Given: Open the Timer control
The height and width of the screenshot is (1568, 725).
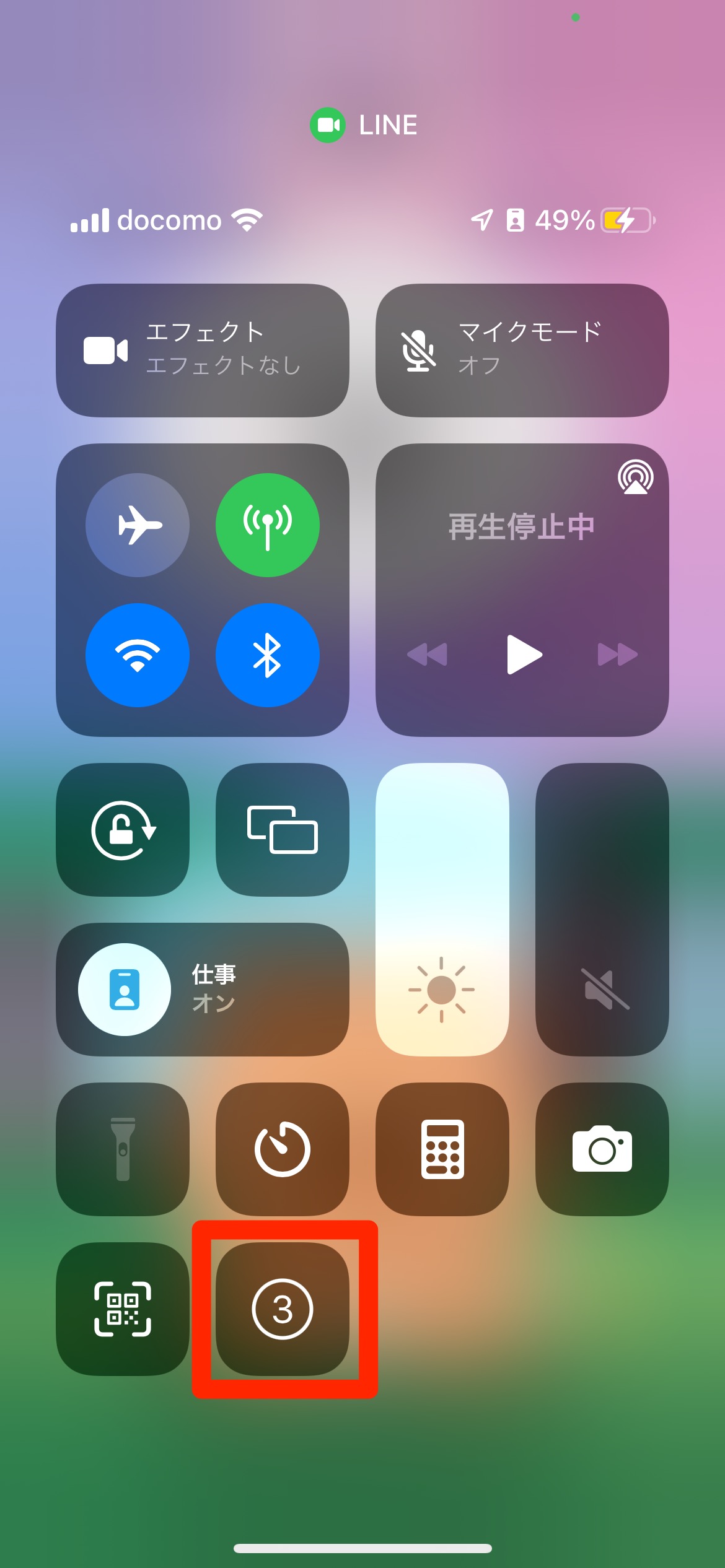Looking at the screenshot, I should (x=282, y=1149).
